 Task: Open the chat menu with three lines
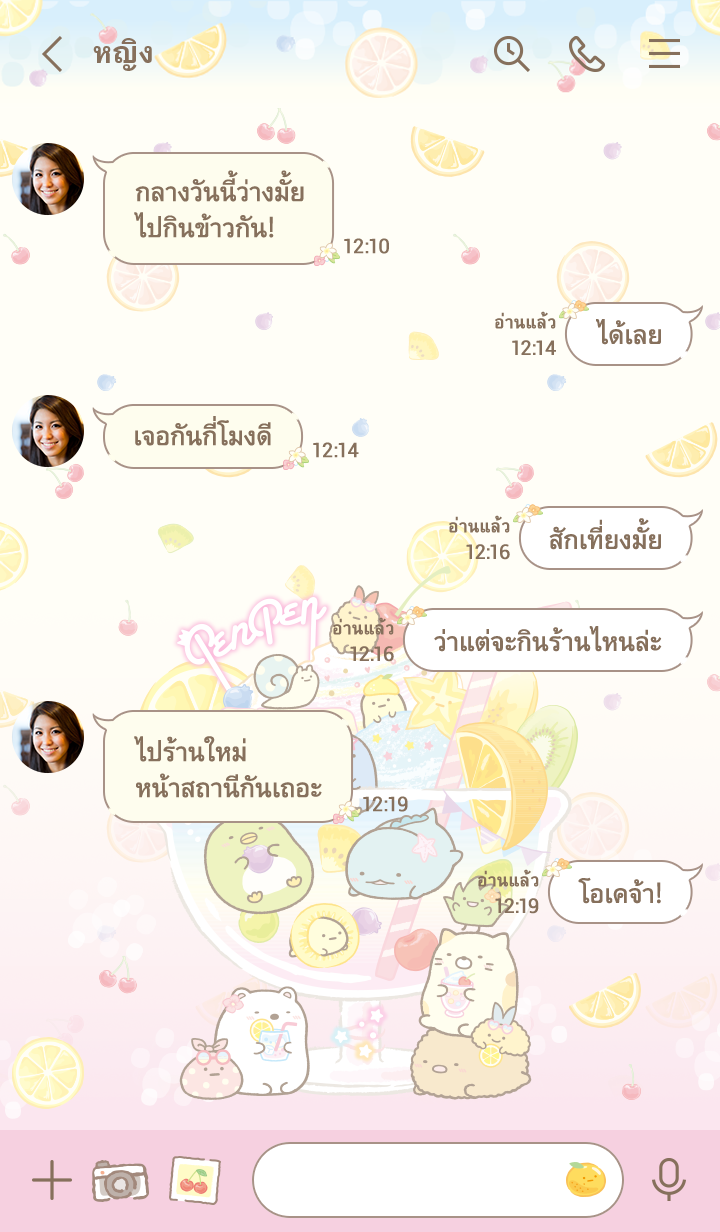pos(664,54)
